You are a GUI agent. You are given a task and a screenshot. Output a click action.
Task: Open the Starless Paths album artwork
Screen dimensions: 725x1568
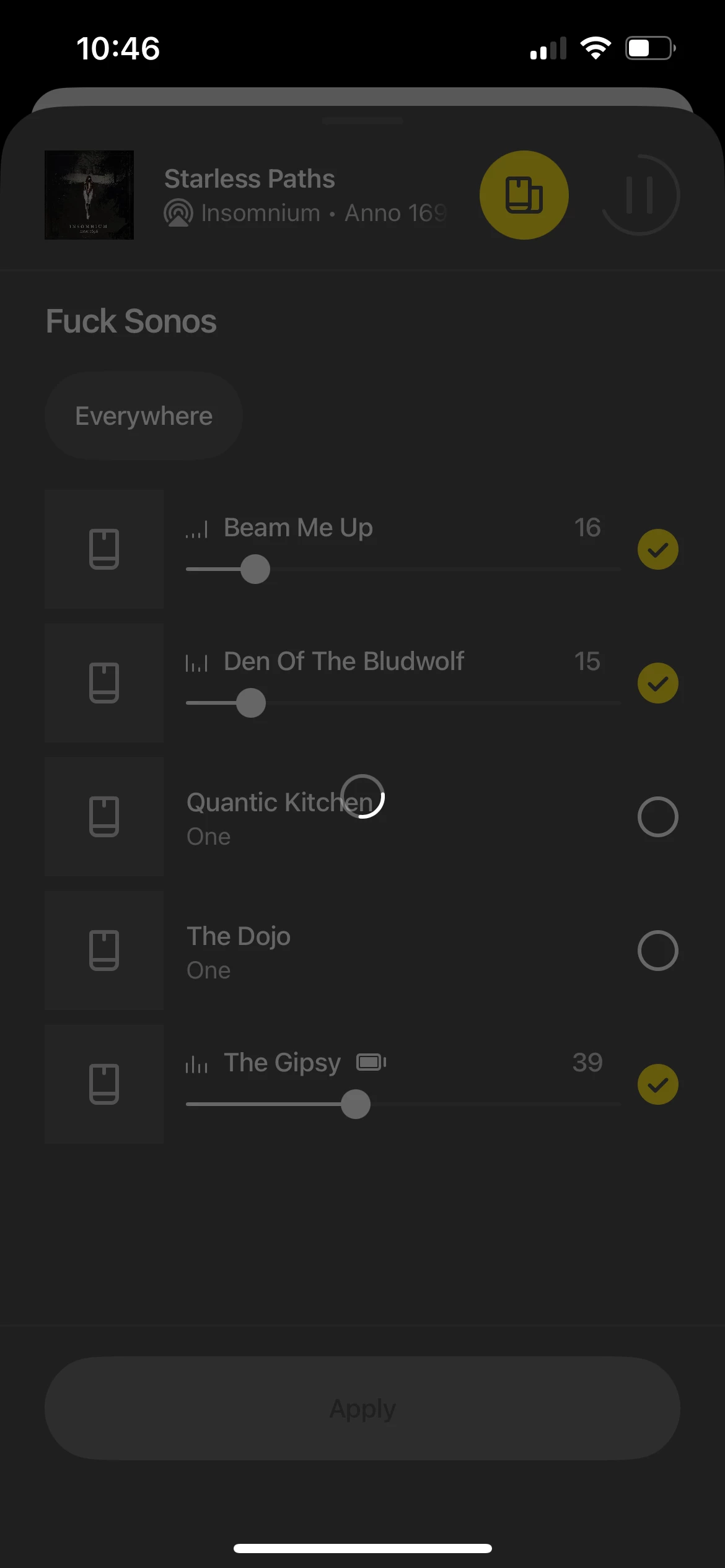[x=89, y=195]
